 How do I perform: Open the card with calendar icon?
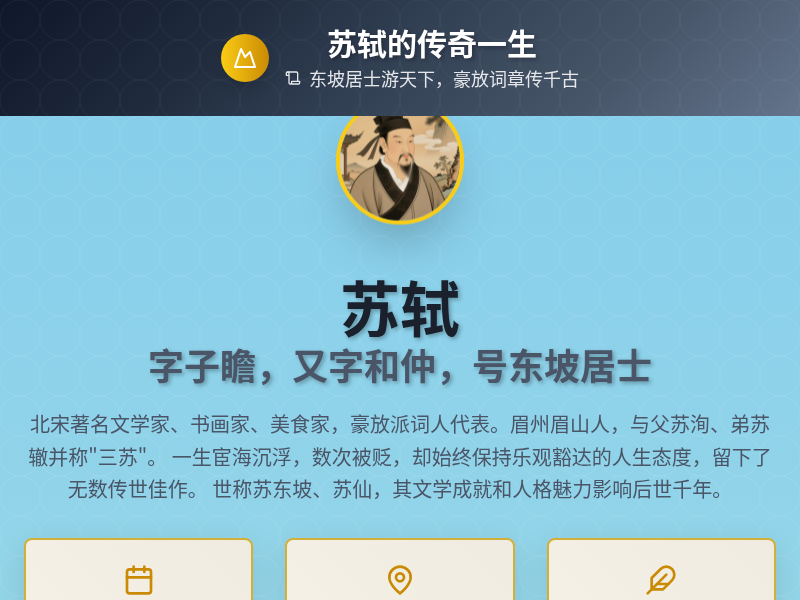139,572
